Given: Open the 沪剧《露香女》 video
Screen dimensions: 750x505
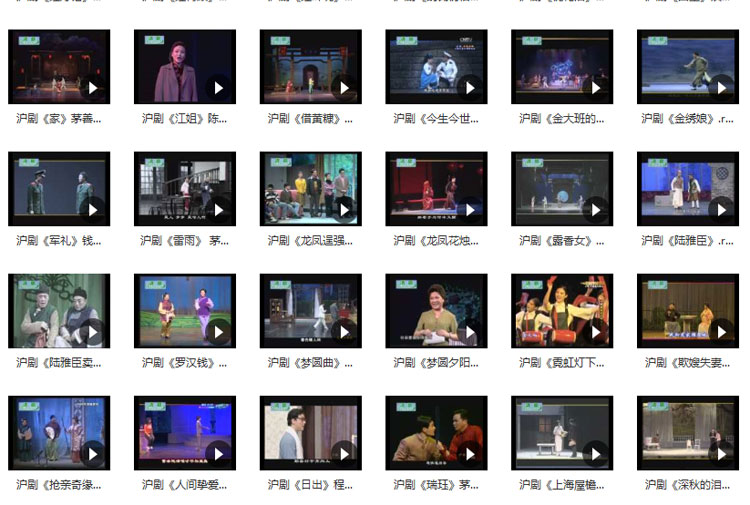Looking at the screenshot, I should point(562,189).
